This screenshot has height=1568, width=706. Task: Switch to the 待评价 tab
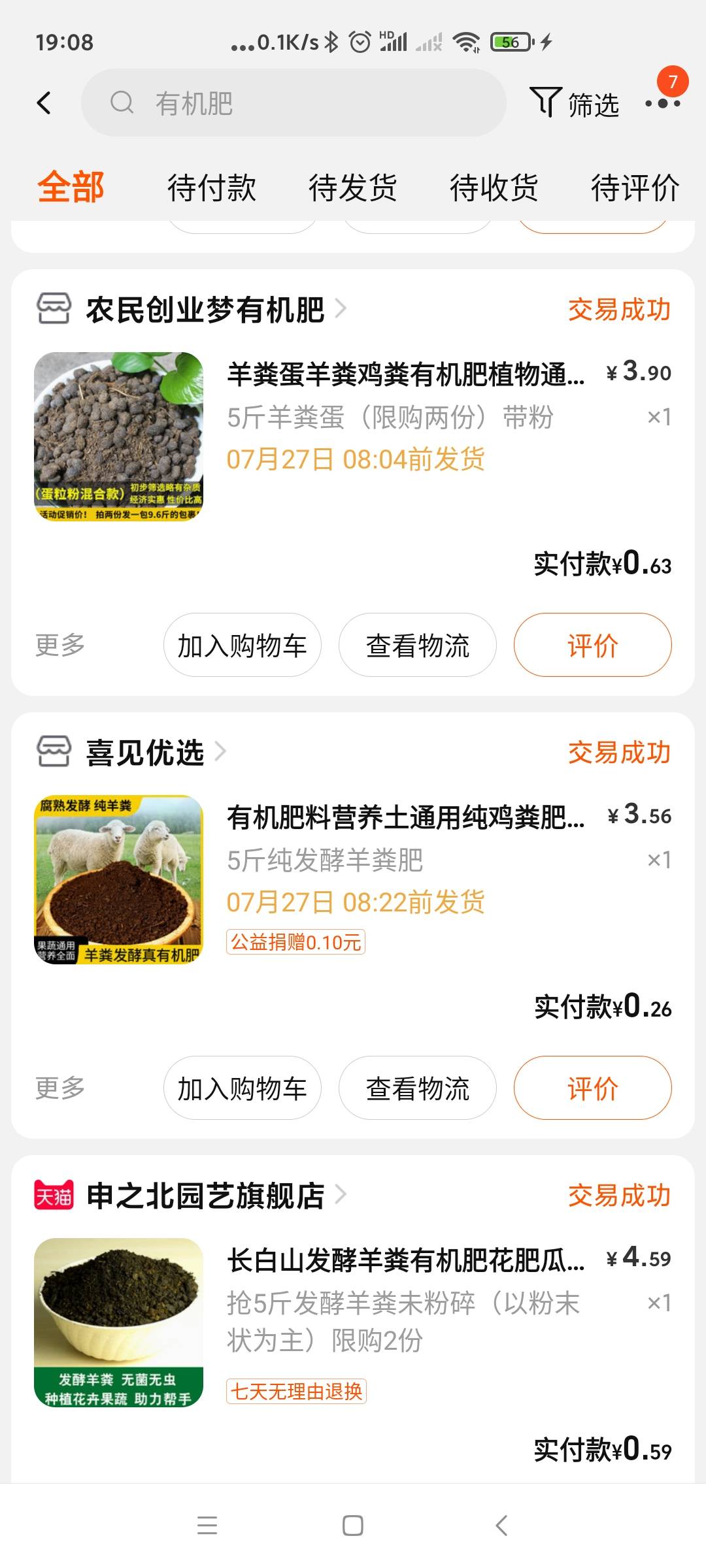(635, 188)
